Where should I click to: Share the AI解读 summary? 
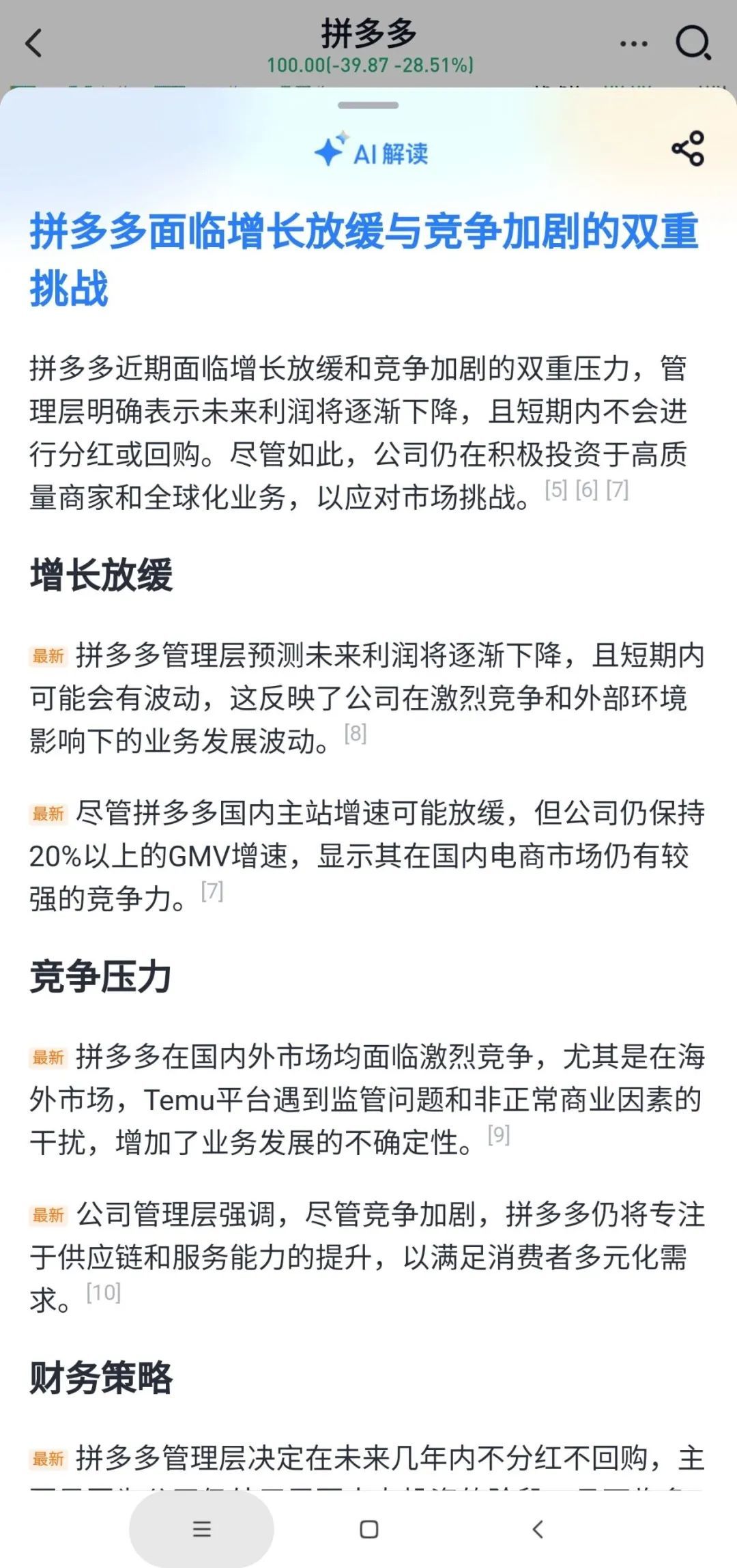(x=688, y=149)
